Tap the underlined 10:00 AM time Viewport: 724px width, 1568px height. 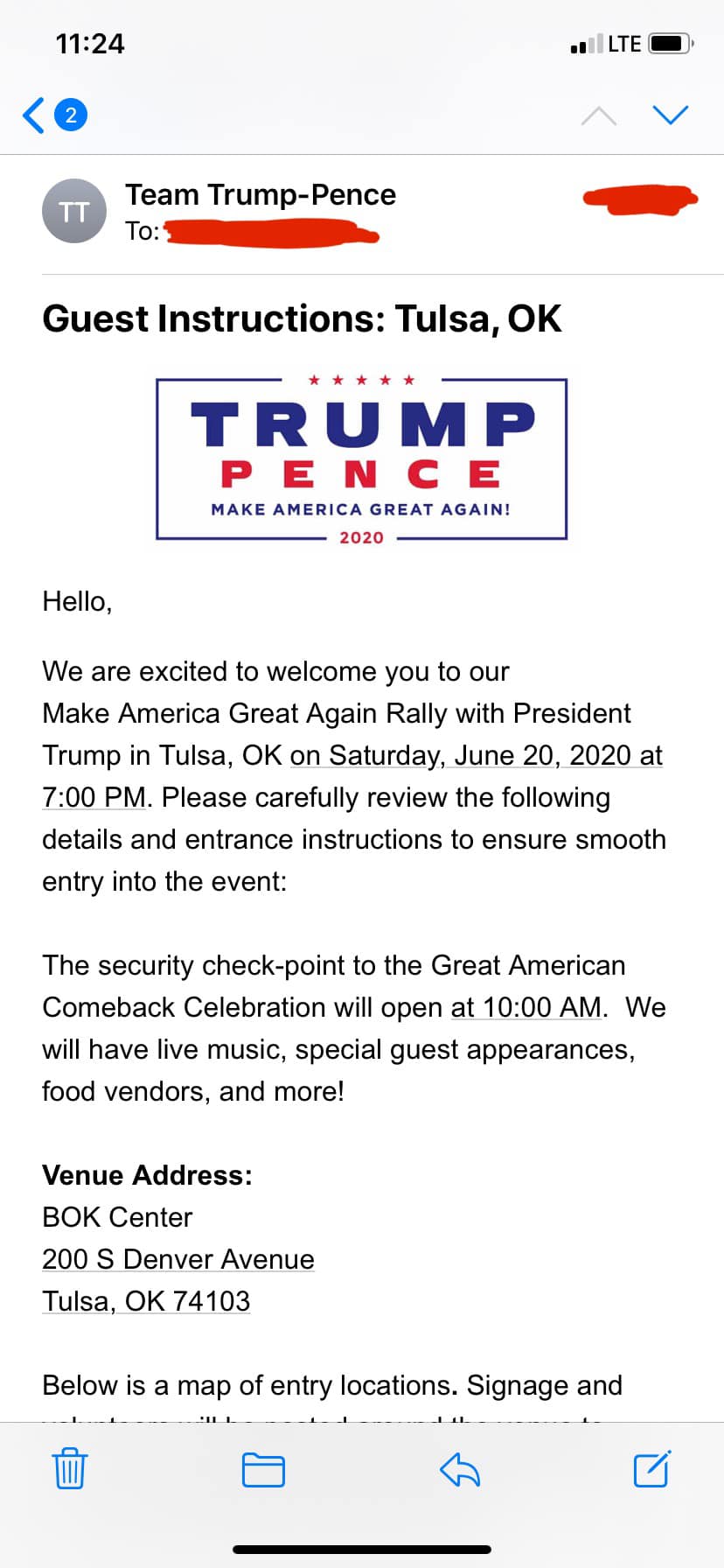click(526, 1007)
